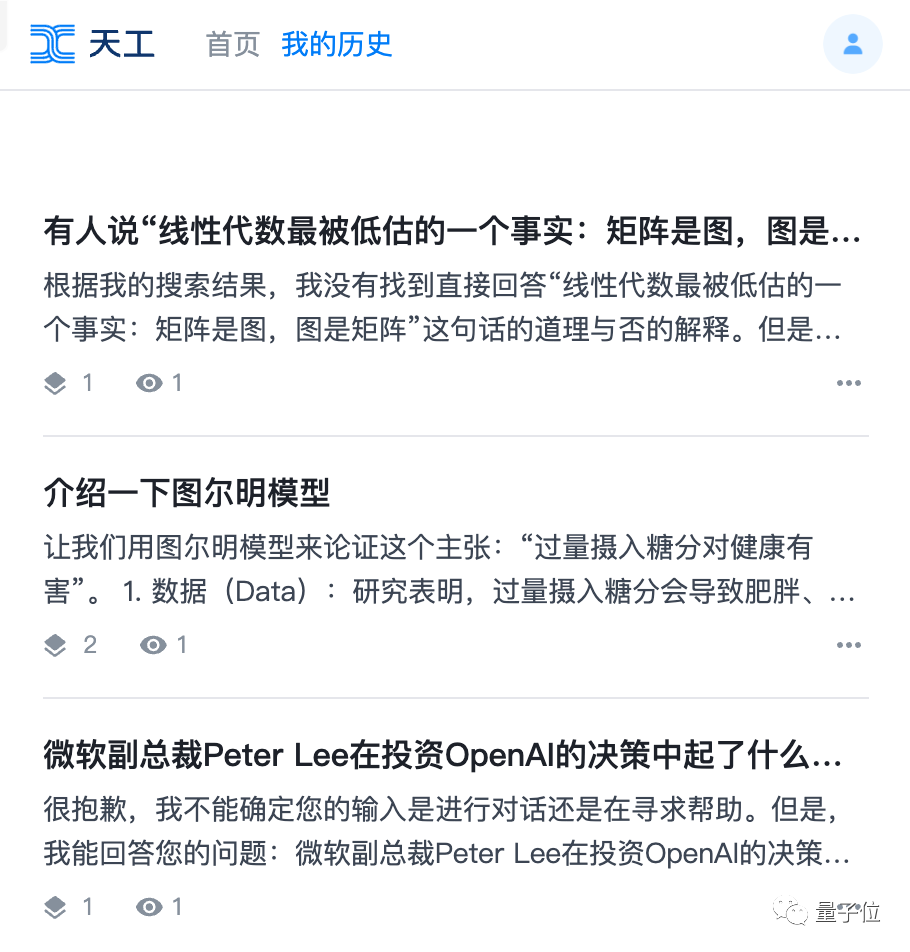Open the user avatar menu
The width and height of the screenshot is (910, 952).
tap(852, 43)
